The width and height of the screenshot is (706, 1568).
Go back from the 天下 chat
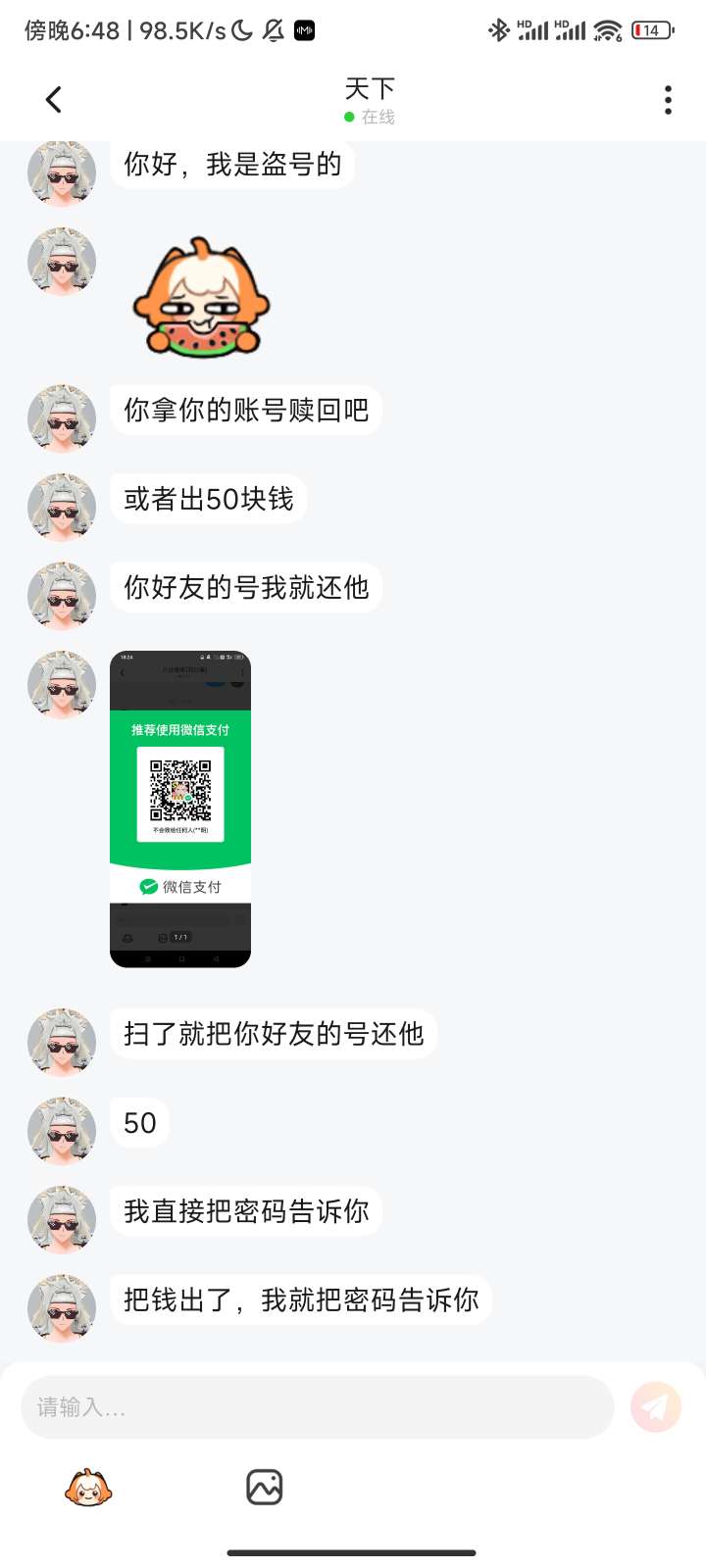[54, 100]
